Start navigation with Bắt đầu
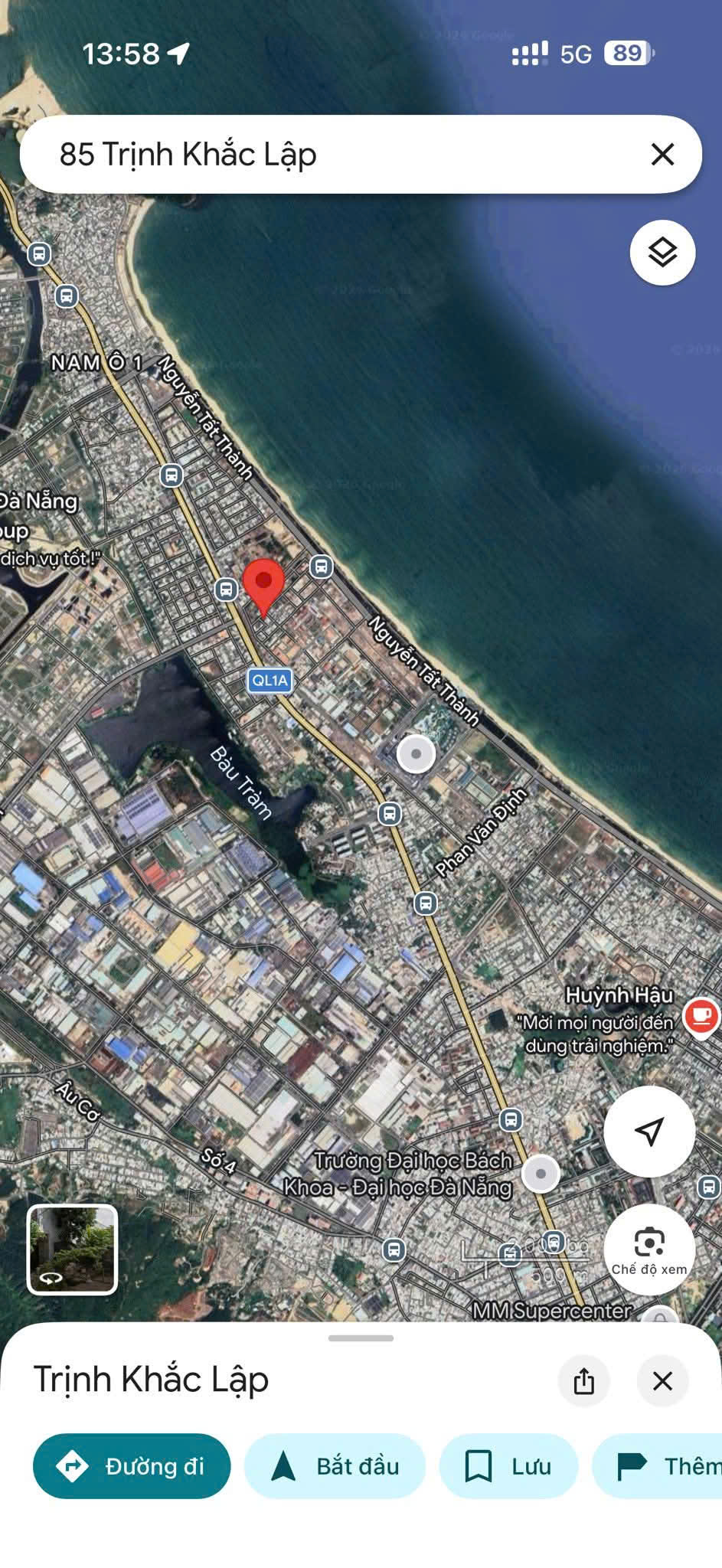Screen dimensions: 722x1568 pyautogui.click(x=335, y=1465)
